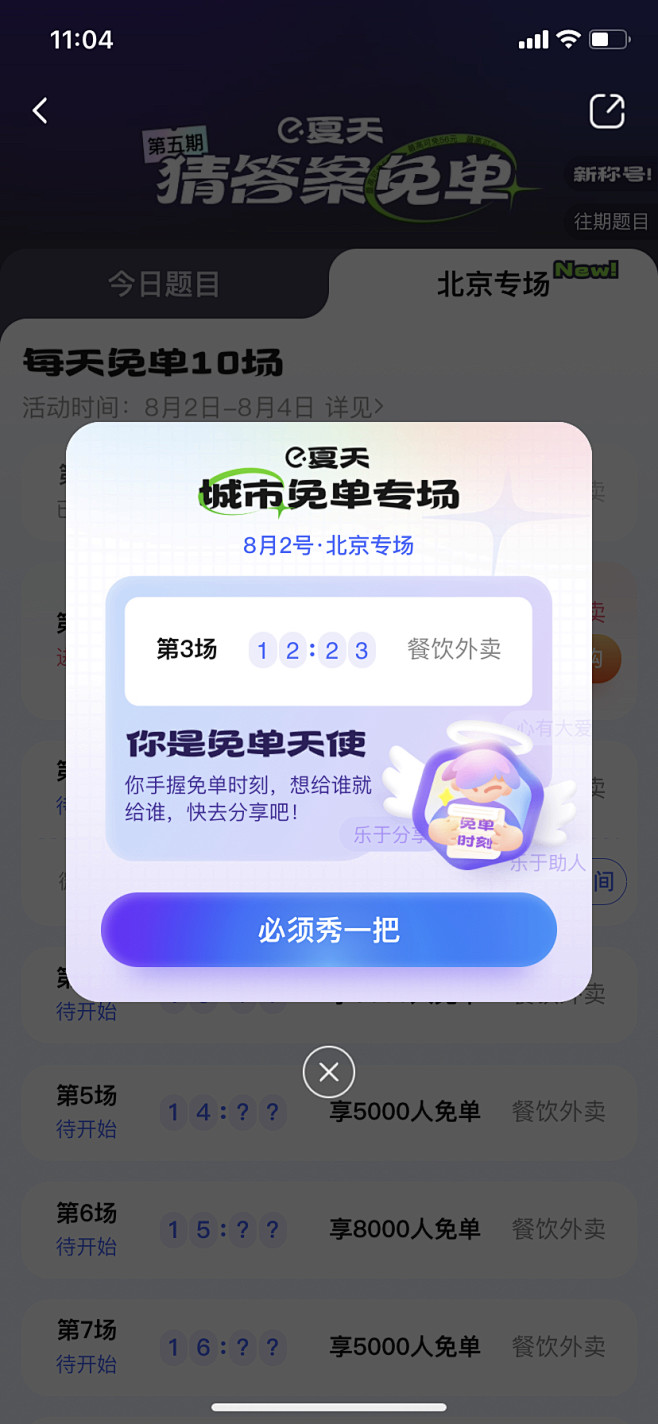Go back with the top arrow
This screenshot has height=1424, width=658.
coord(40,110)
